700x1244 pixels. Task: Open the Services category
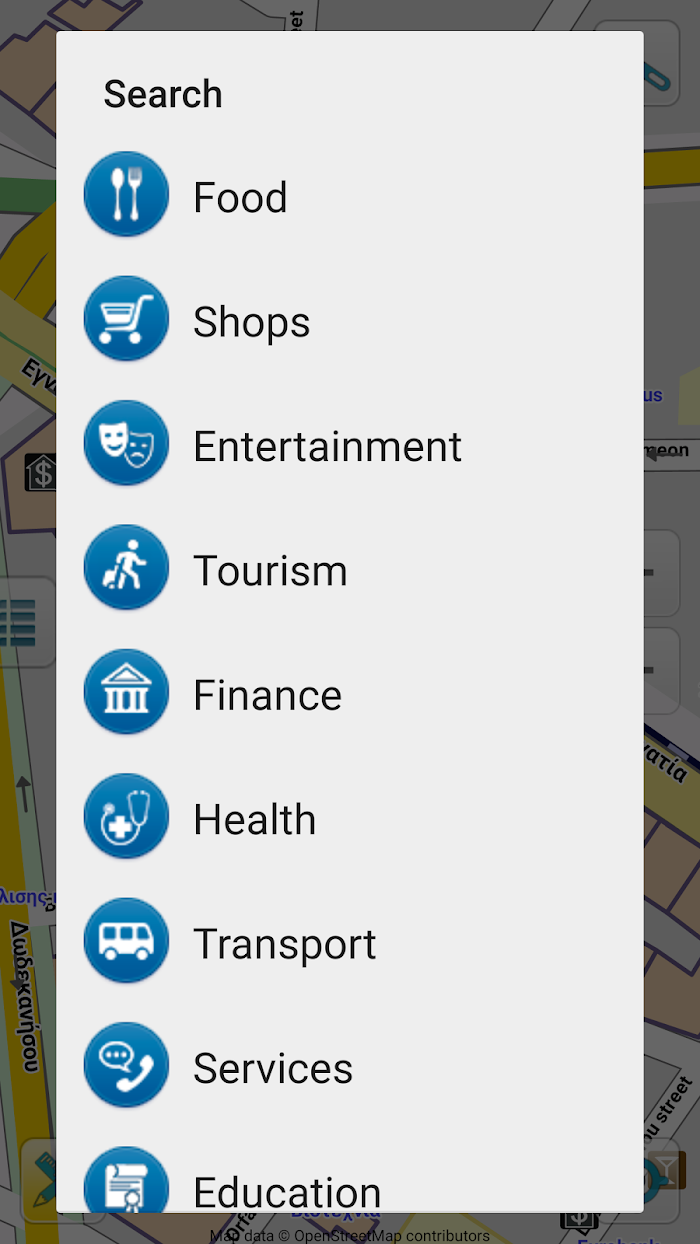pos(349,1068)
